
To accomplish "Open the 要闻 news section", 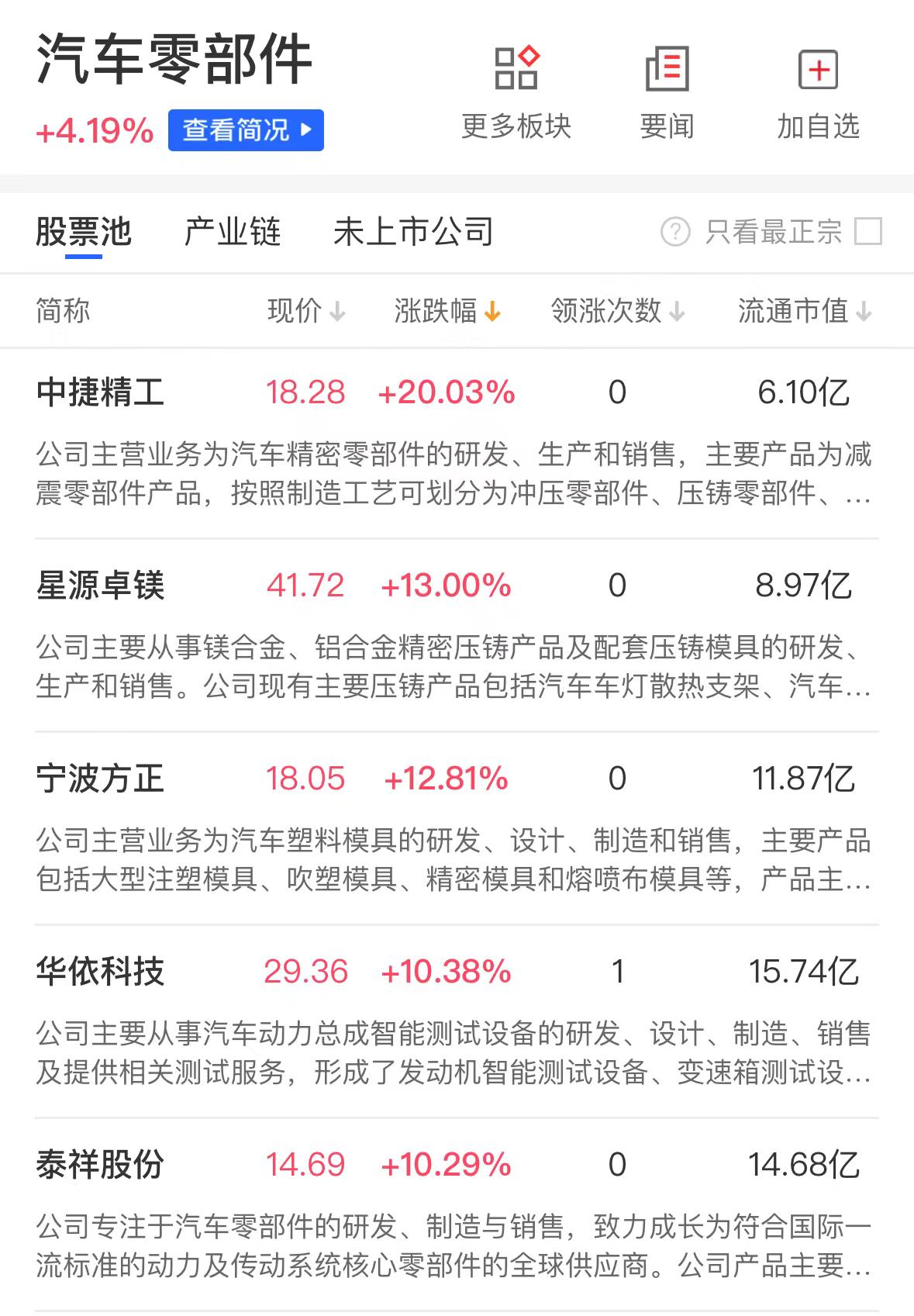I will (x=667, y=92).
